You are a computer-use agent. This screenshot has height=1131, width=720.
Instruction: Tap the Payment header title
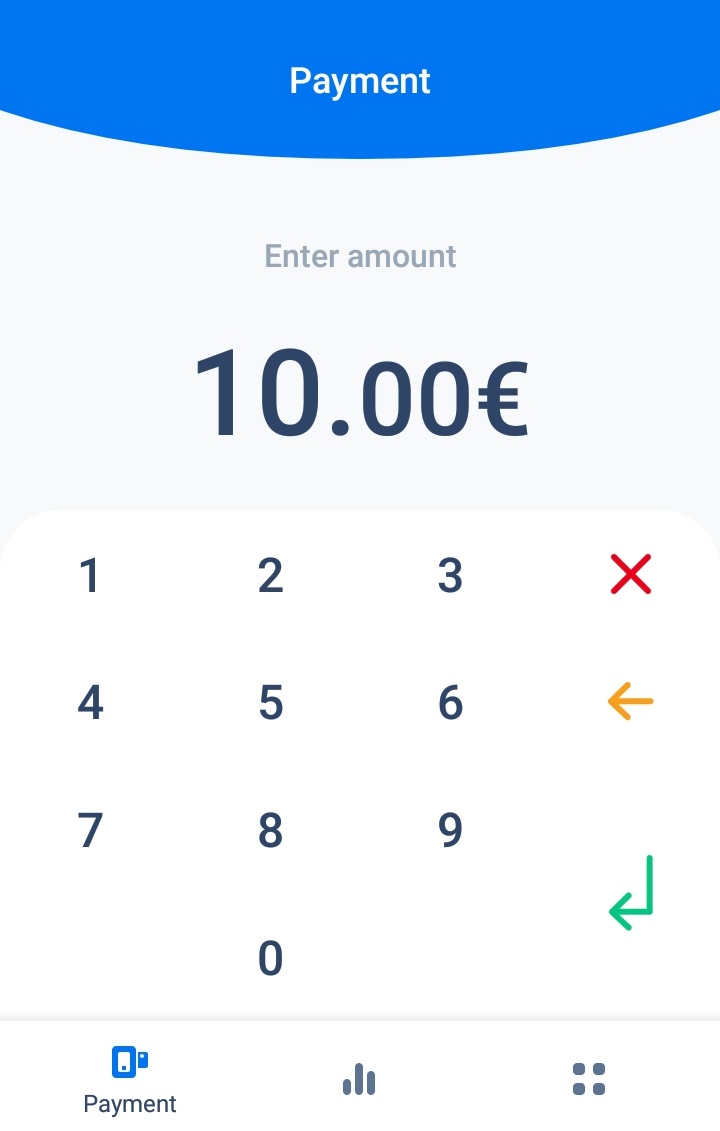pyautogui.click(x=359, y=81)
